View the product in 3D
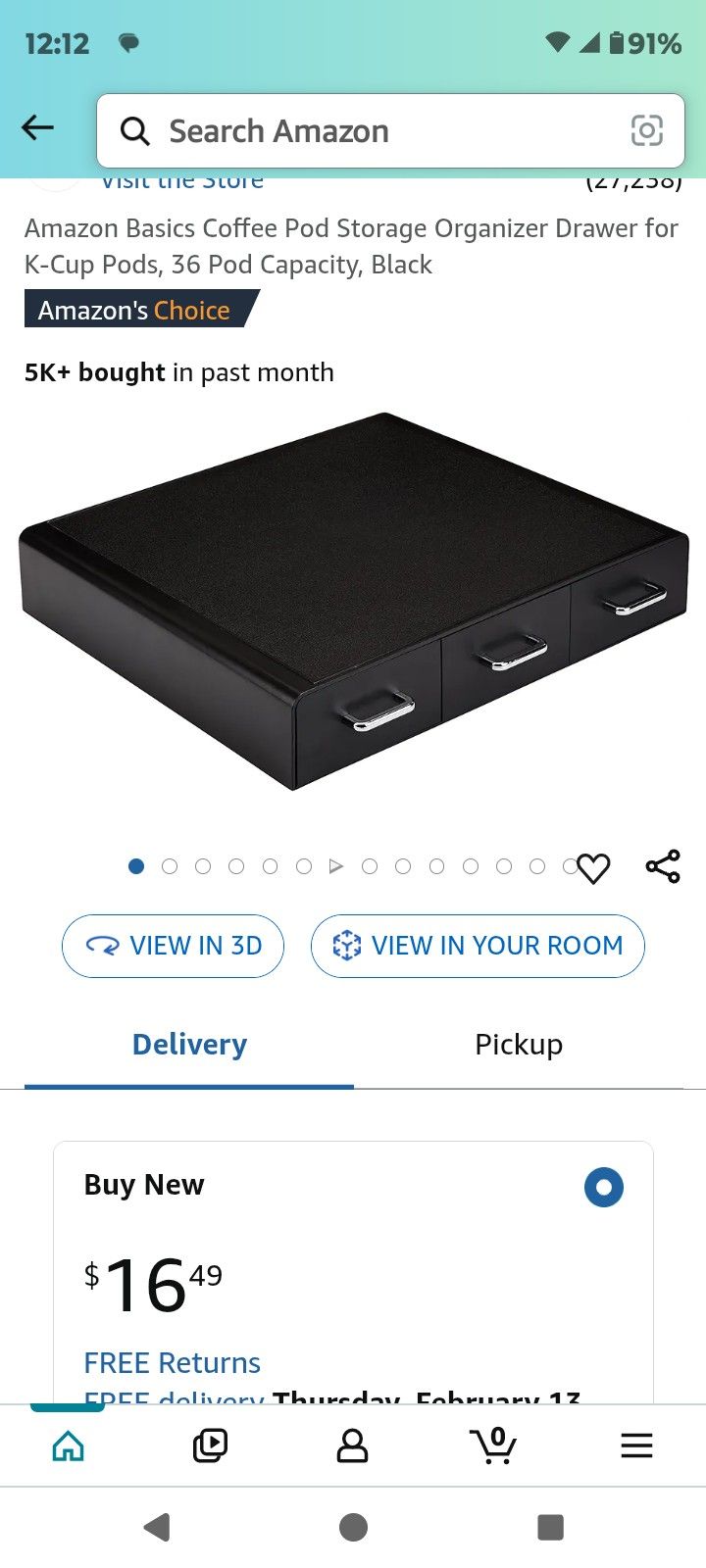Viewport: 706px width, 1568px height. tap(174, 946)
